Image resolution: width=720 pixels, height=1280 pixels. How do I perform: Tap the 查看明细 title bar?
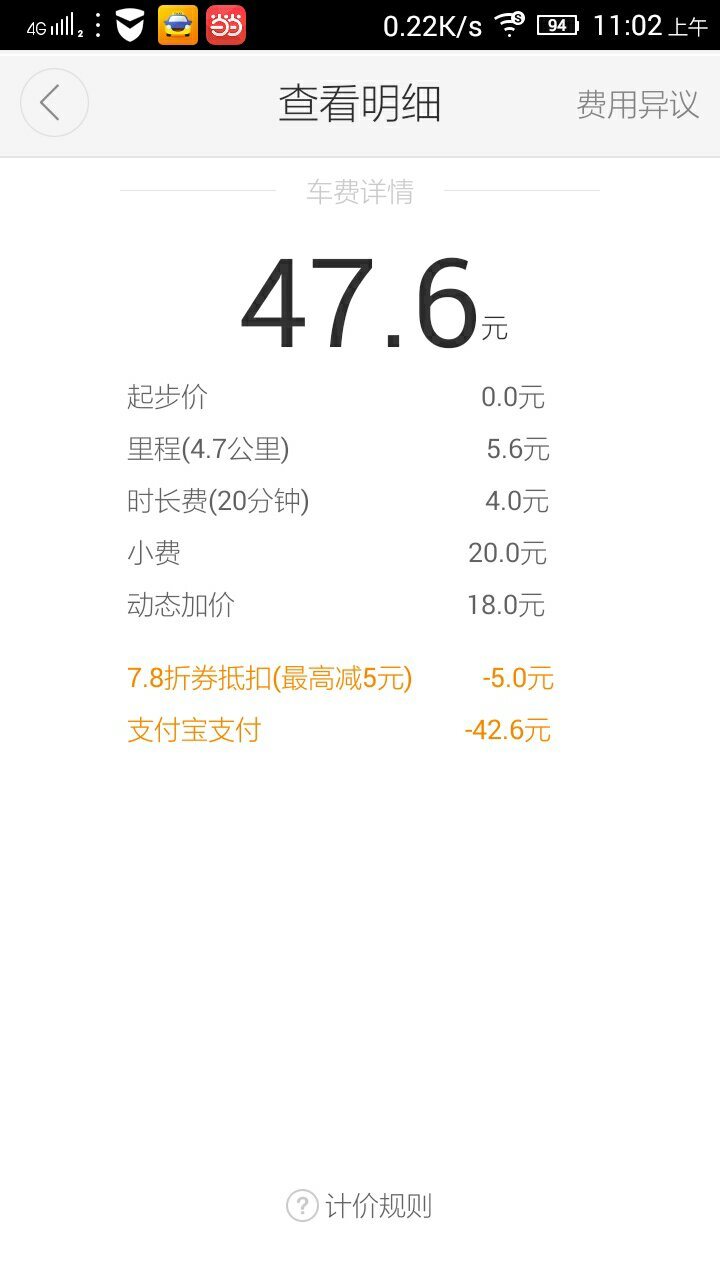pyautogui.click(x=360, y=103)
